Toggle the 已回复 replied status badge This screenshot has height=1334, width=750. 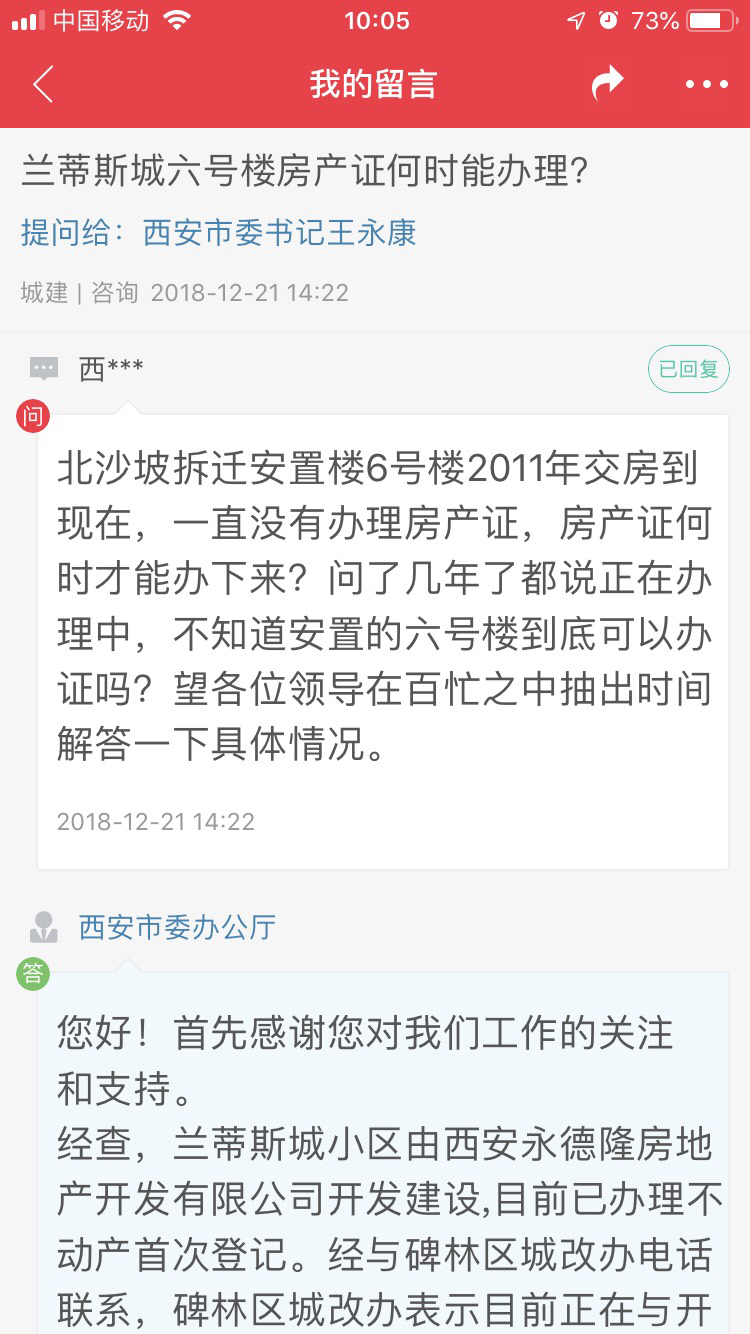coord(688,368)
